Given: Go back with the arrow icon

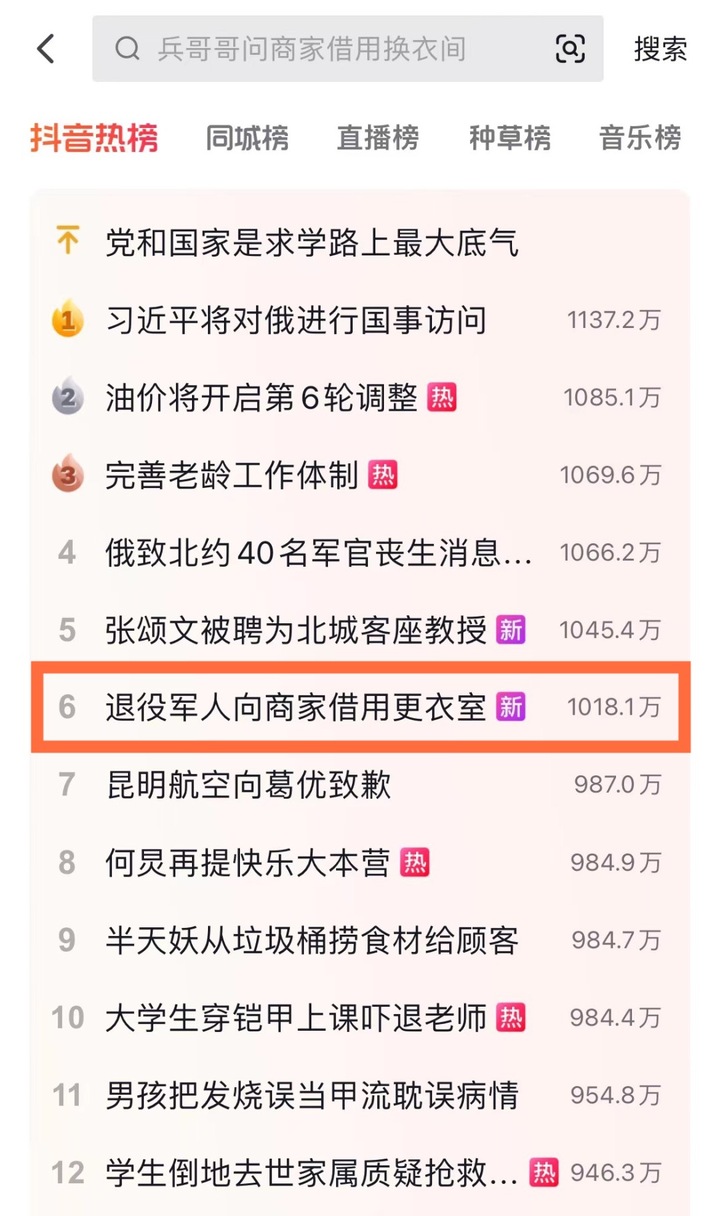Looking at the screenshot, I should [46, 49].
